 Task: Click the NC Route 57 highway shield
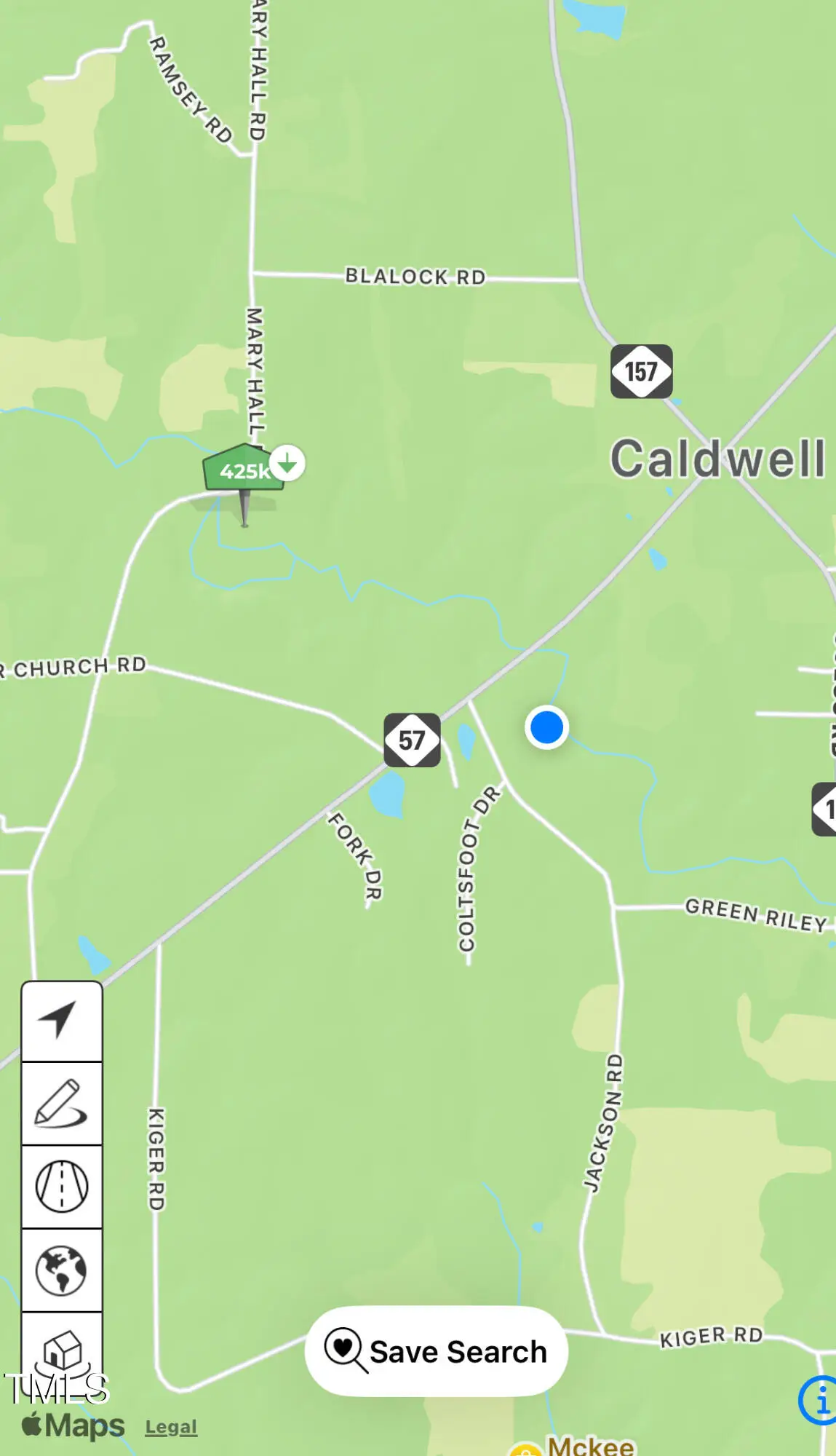tap(412, 737)
